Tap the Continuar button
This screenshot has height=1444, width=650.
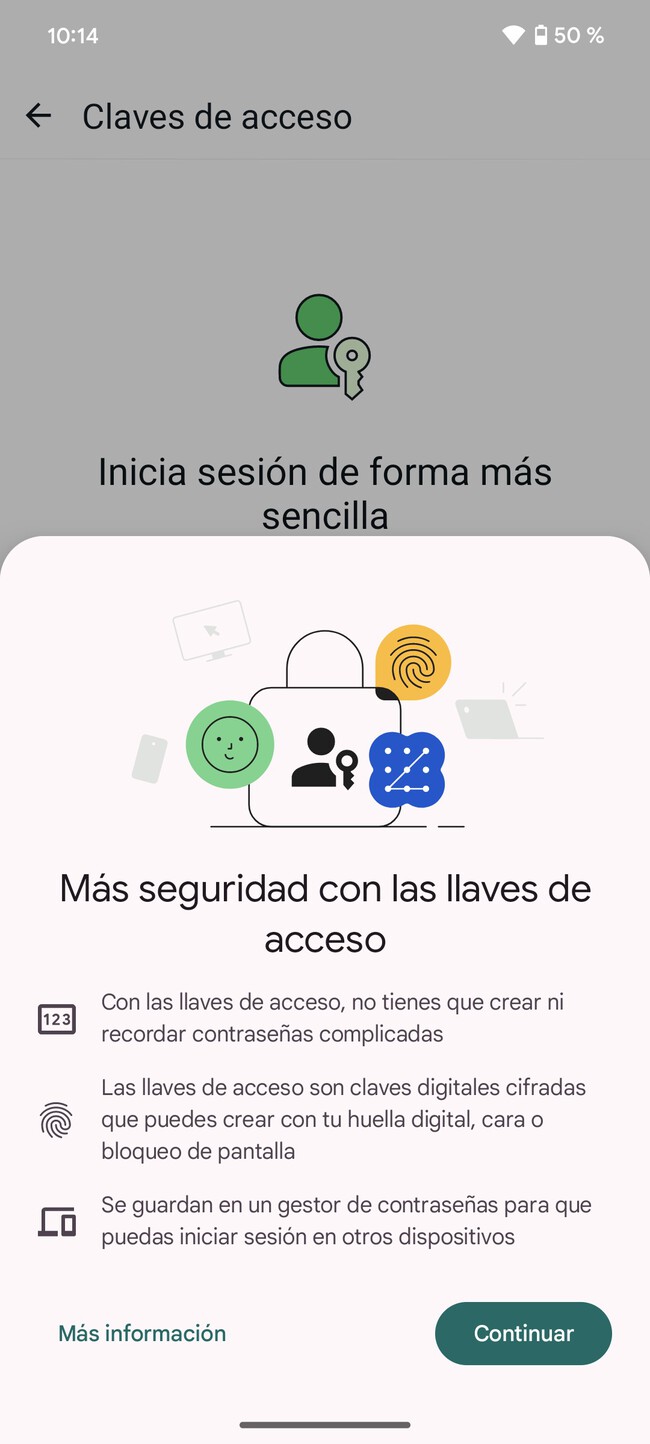tap(523, 1333)
